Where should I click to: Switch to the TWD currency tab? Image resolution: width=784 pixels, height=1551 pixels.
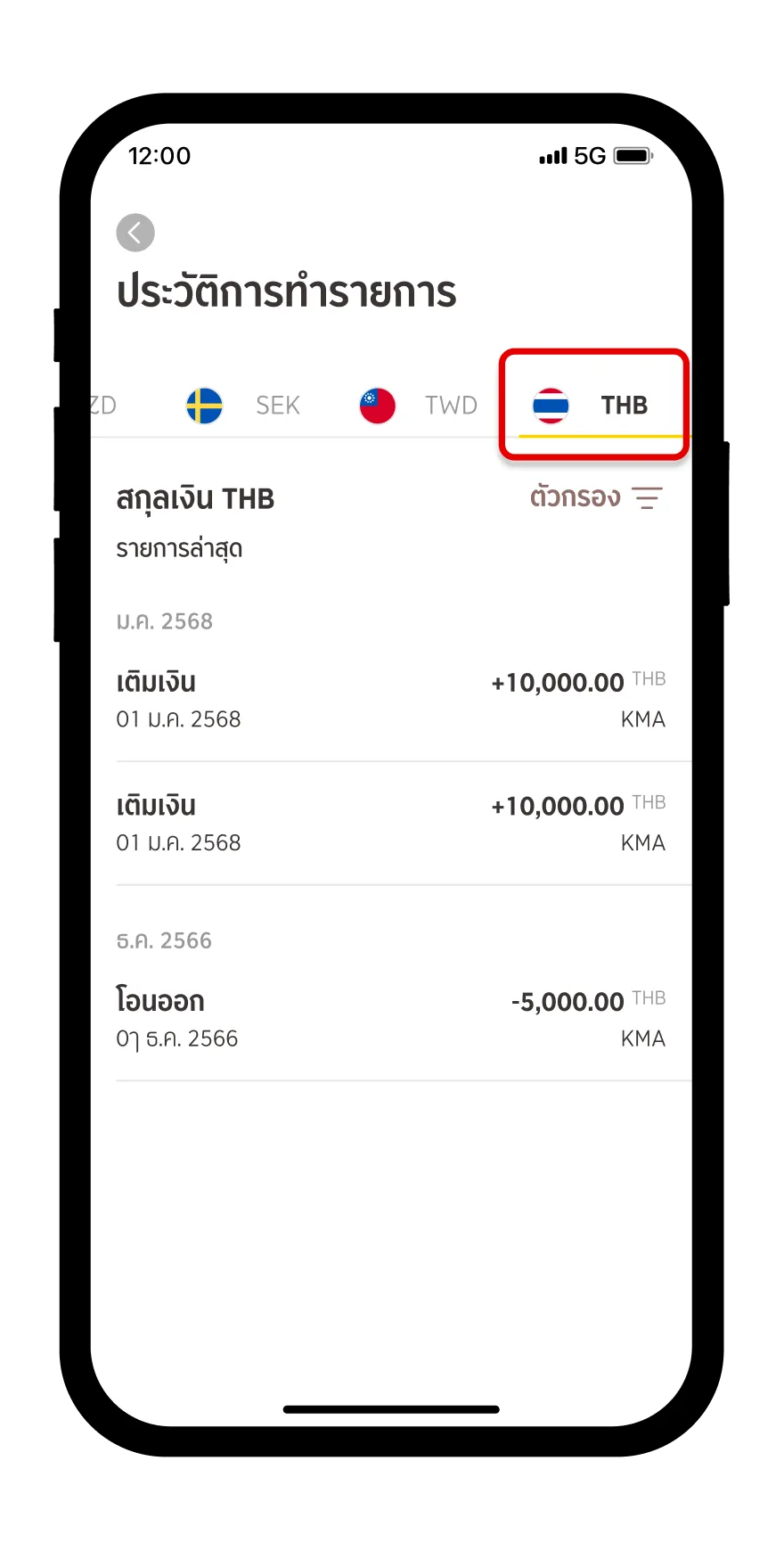pos(419,406)
